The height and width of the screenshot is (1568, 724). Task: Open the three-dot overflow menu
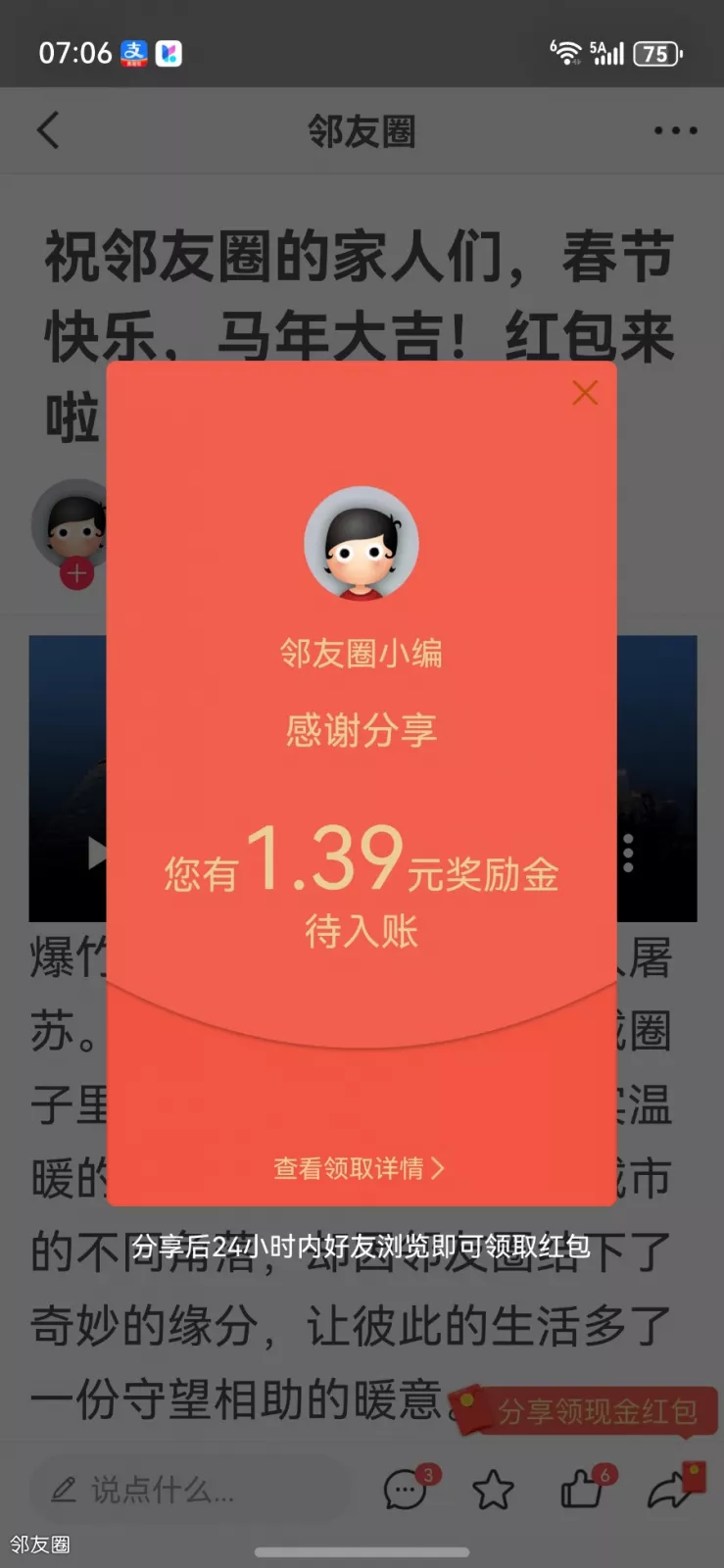(x=675, y=130)
